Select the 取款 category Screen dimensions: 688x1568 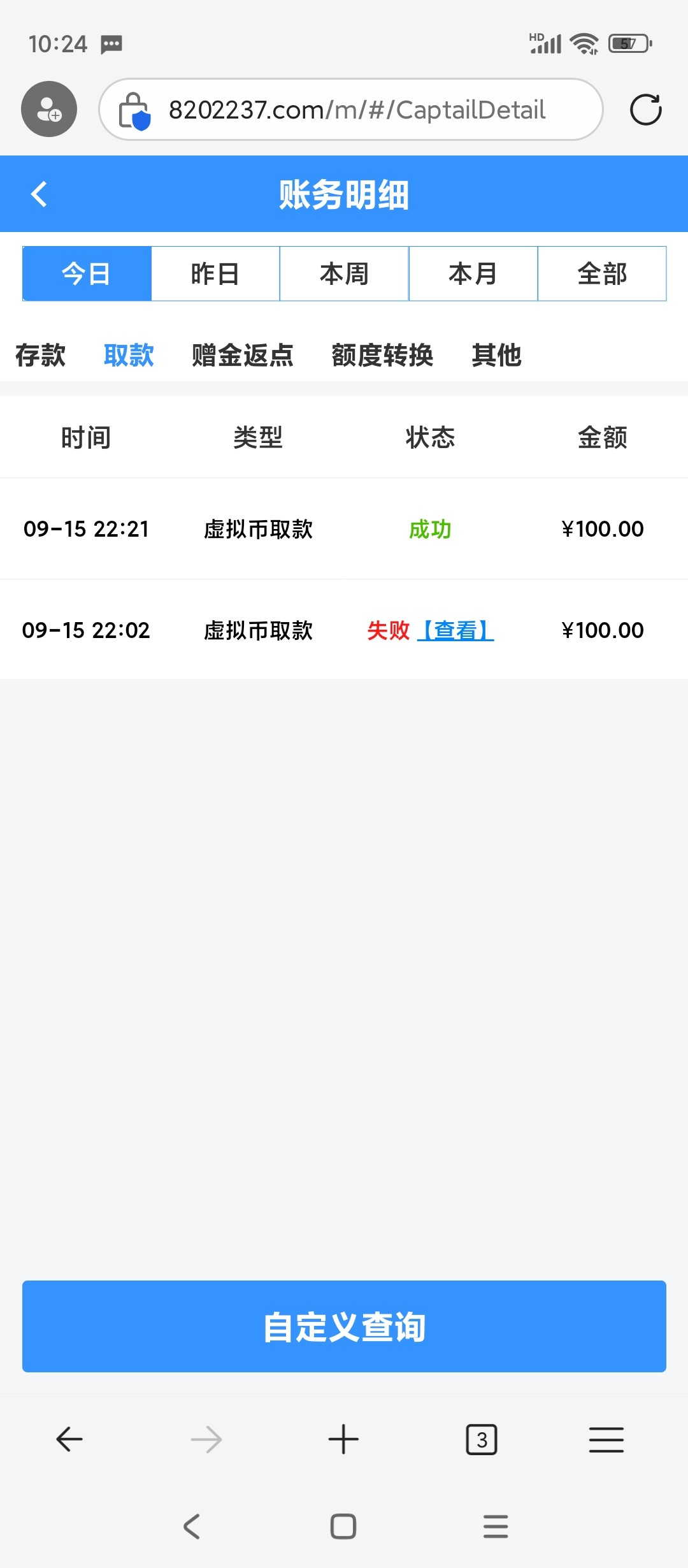pyautogui.click(x=129, y=355)
